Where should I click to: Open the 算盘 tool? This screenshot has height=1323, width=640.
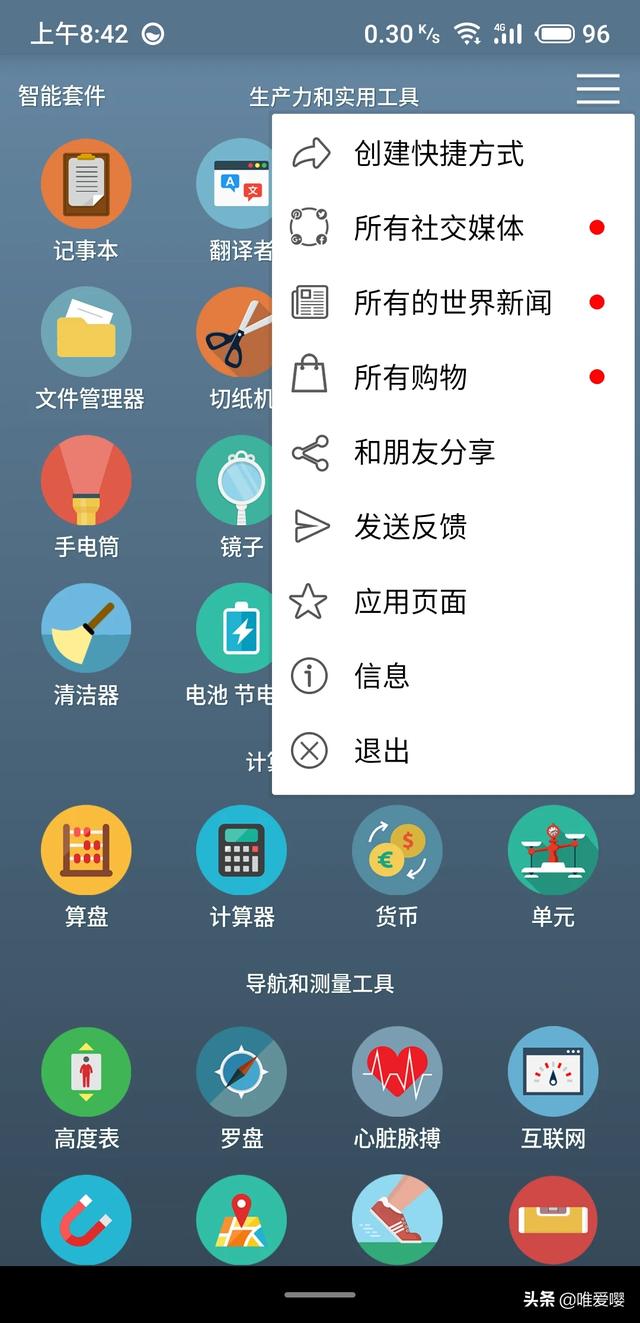click(86, 866)
